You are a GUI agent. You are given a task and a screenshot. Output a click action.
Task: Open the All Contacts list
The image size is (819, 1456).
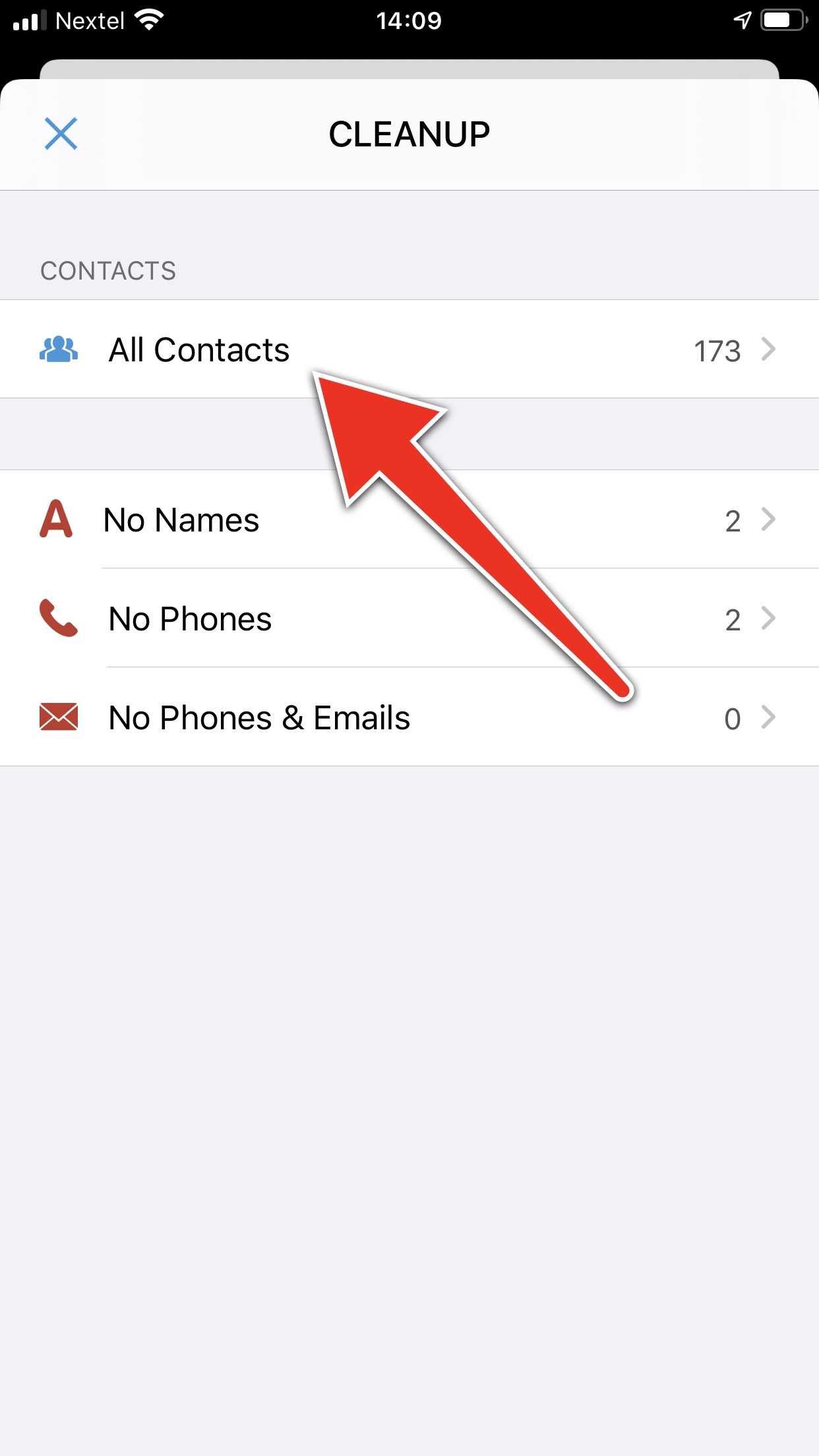(x=409, y=349)
